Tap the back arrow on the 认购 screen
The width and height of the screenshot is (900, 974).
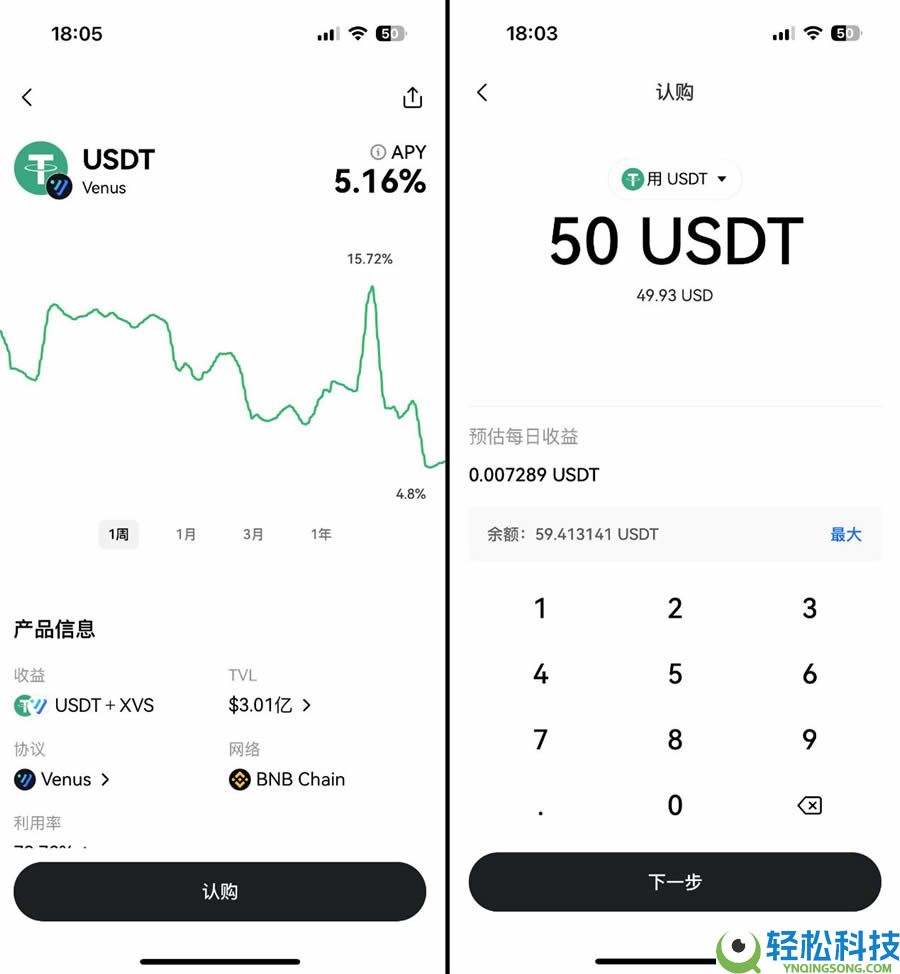pos(482,92)
